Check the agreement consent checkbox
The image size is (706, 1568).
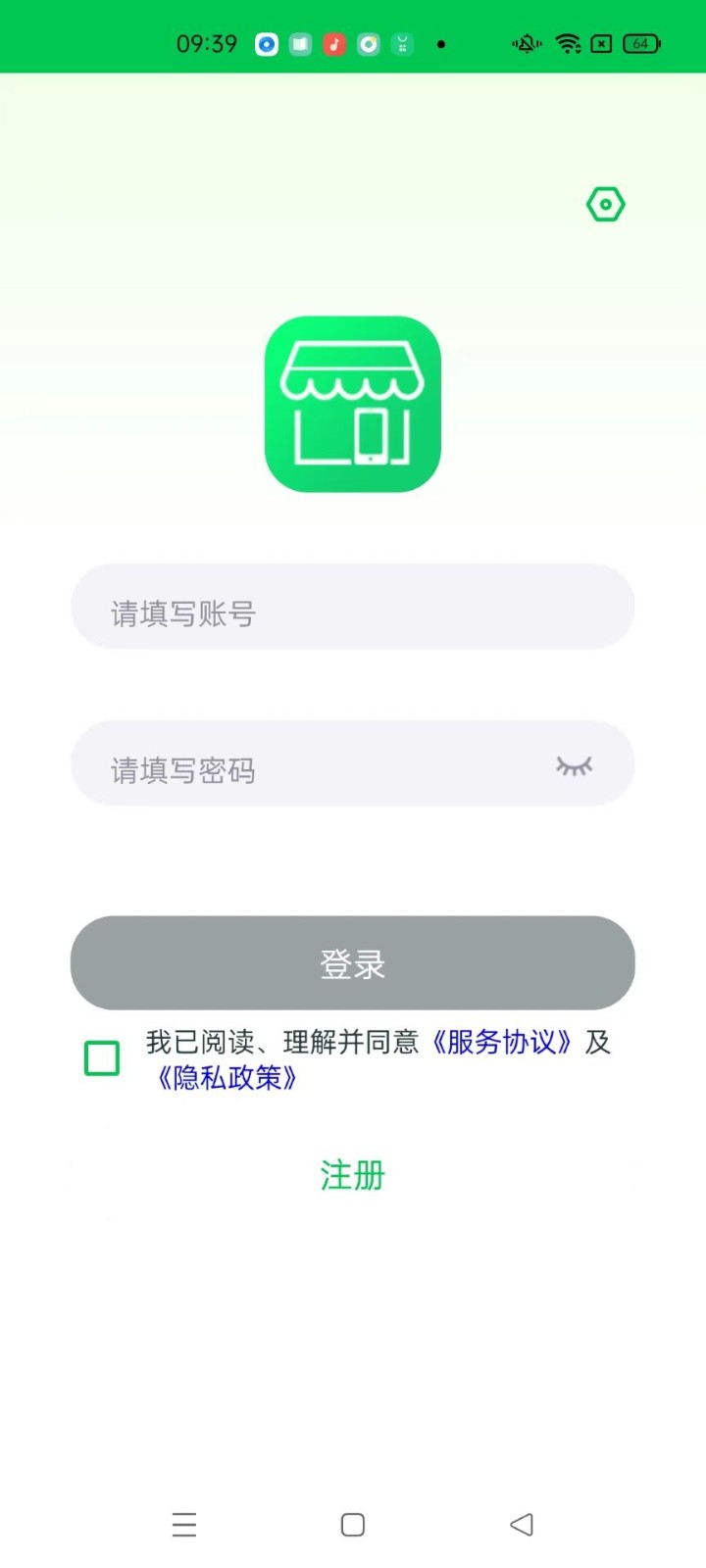102,1058
